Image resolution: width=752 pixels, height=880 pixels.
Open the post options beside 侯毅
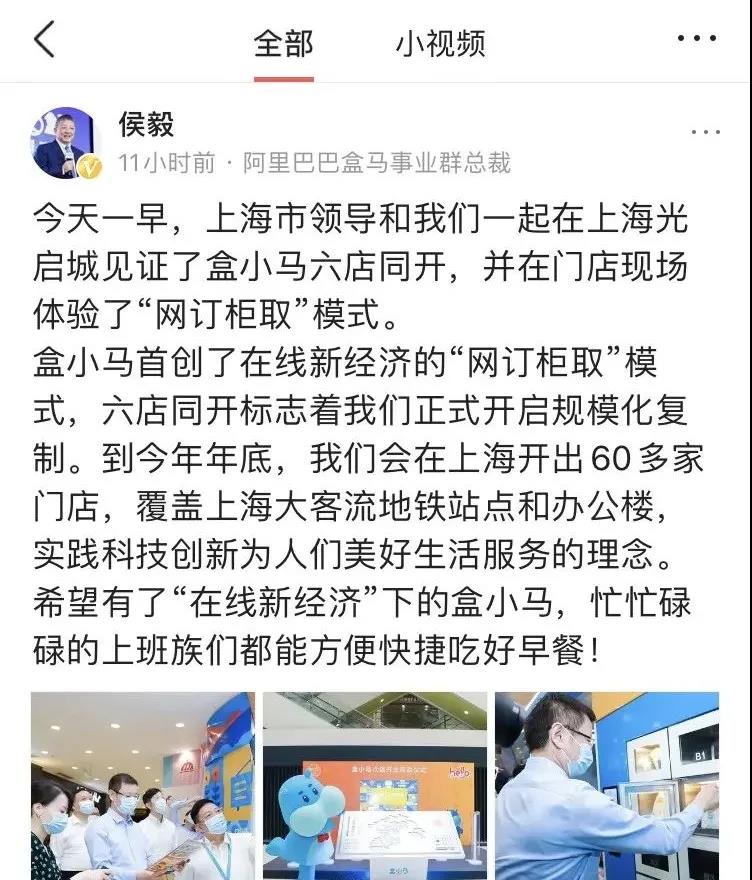706,132
